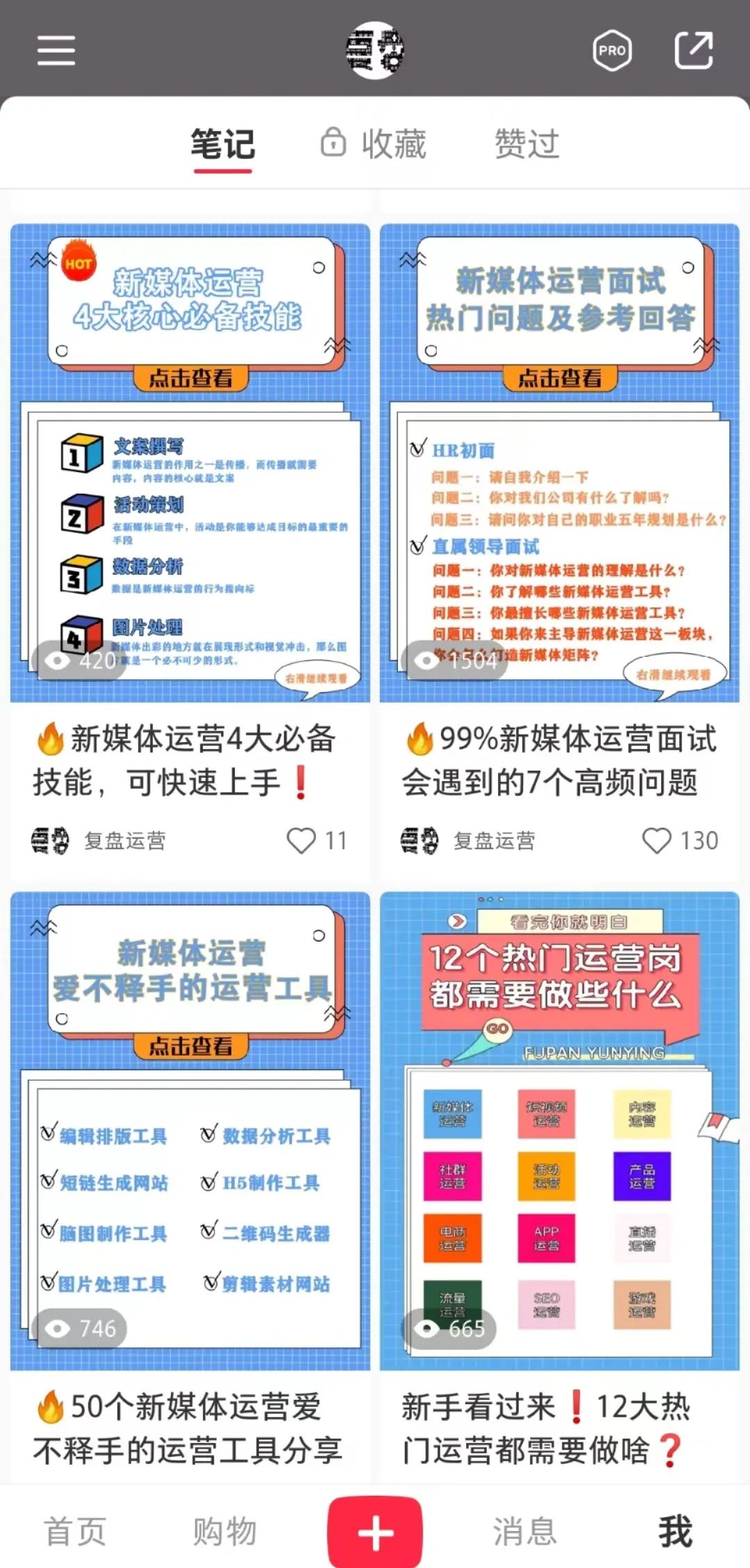
Task: Go to the 首页 tab
Action: [75, 1531]
